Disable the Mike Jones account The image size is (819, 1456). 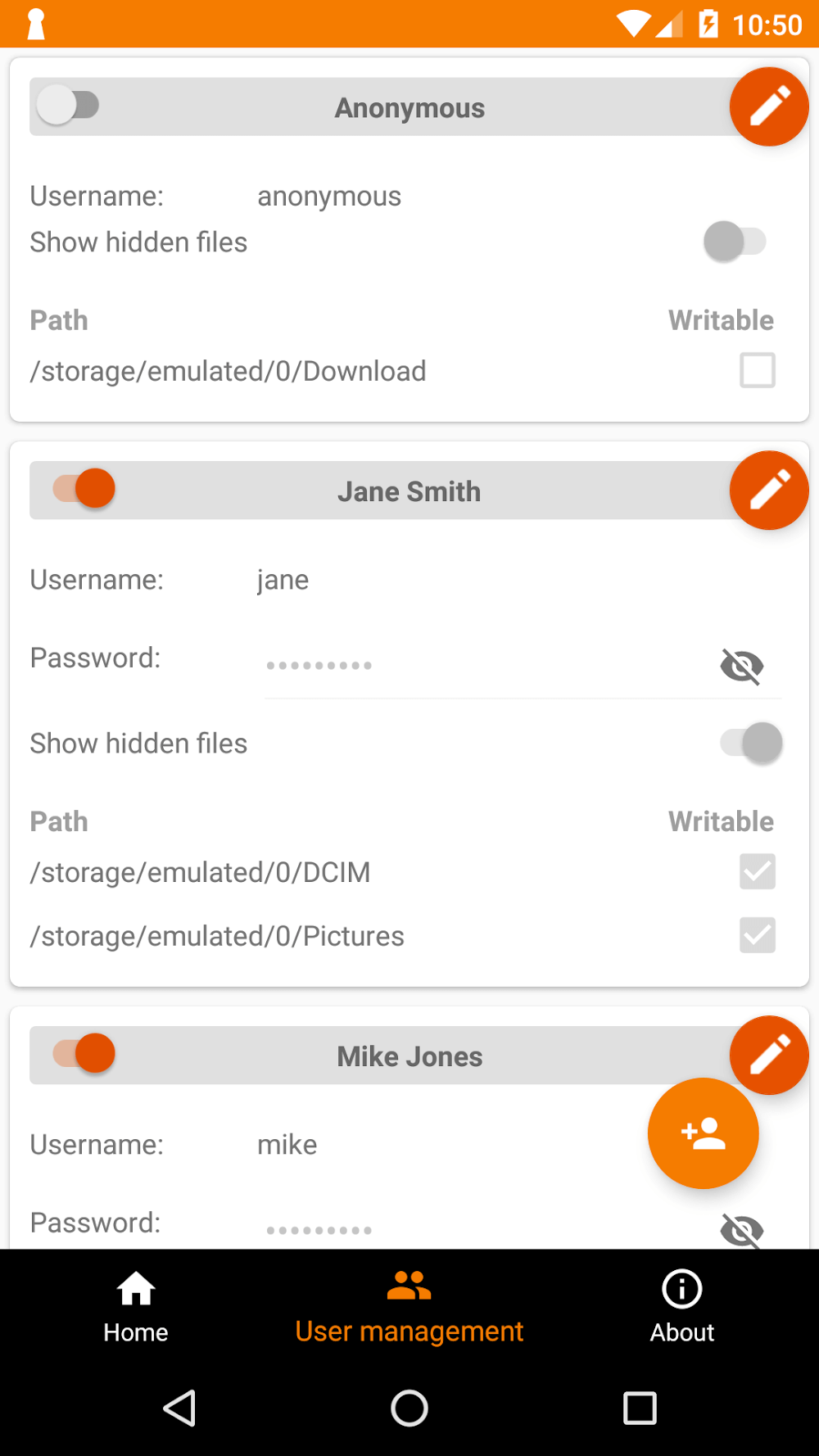(x=85, y=1054)
